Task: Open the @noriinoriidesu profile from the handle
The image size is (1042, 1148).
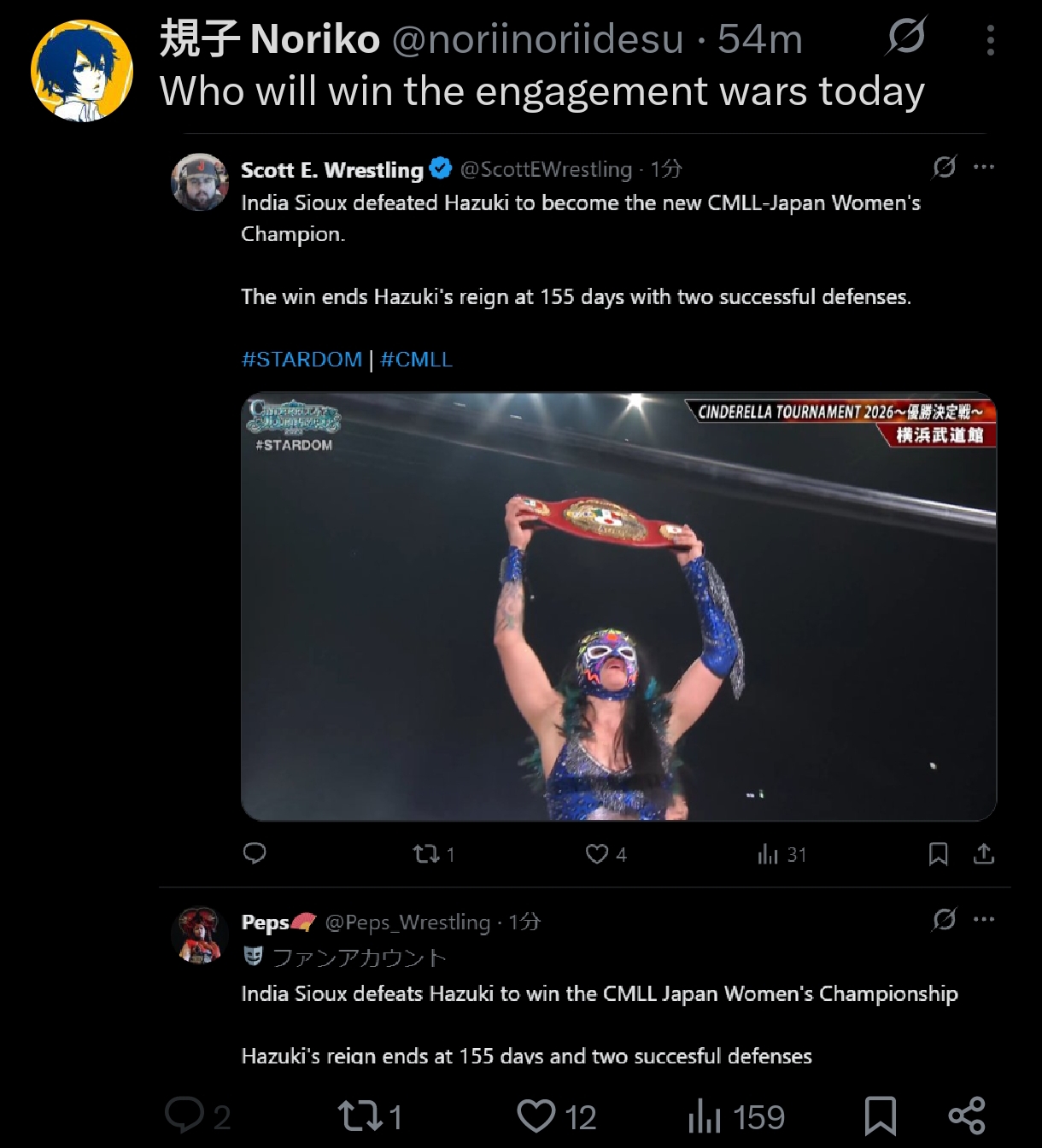Action: 538,38
